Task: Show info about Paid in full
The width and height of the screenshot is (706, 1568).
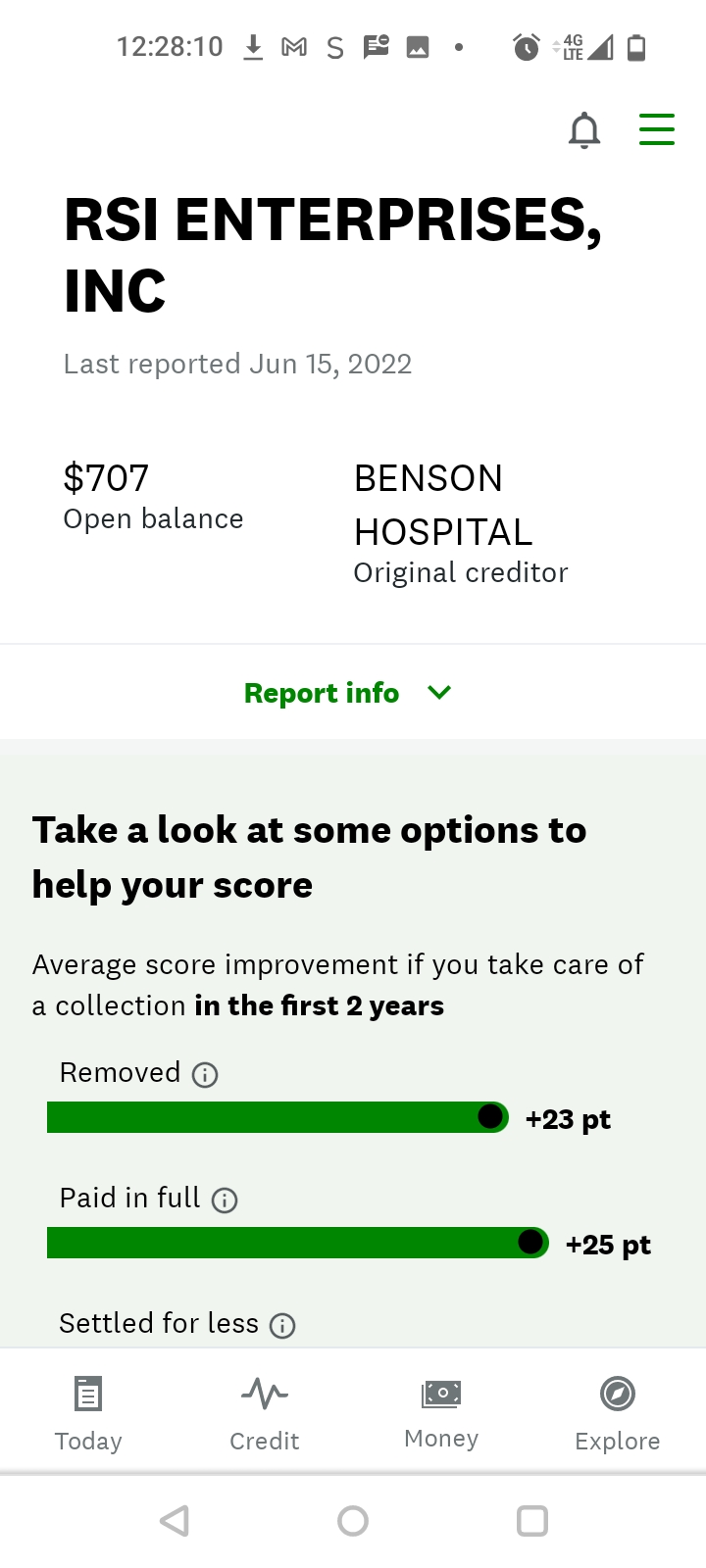Action: [225, 1200]
